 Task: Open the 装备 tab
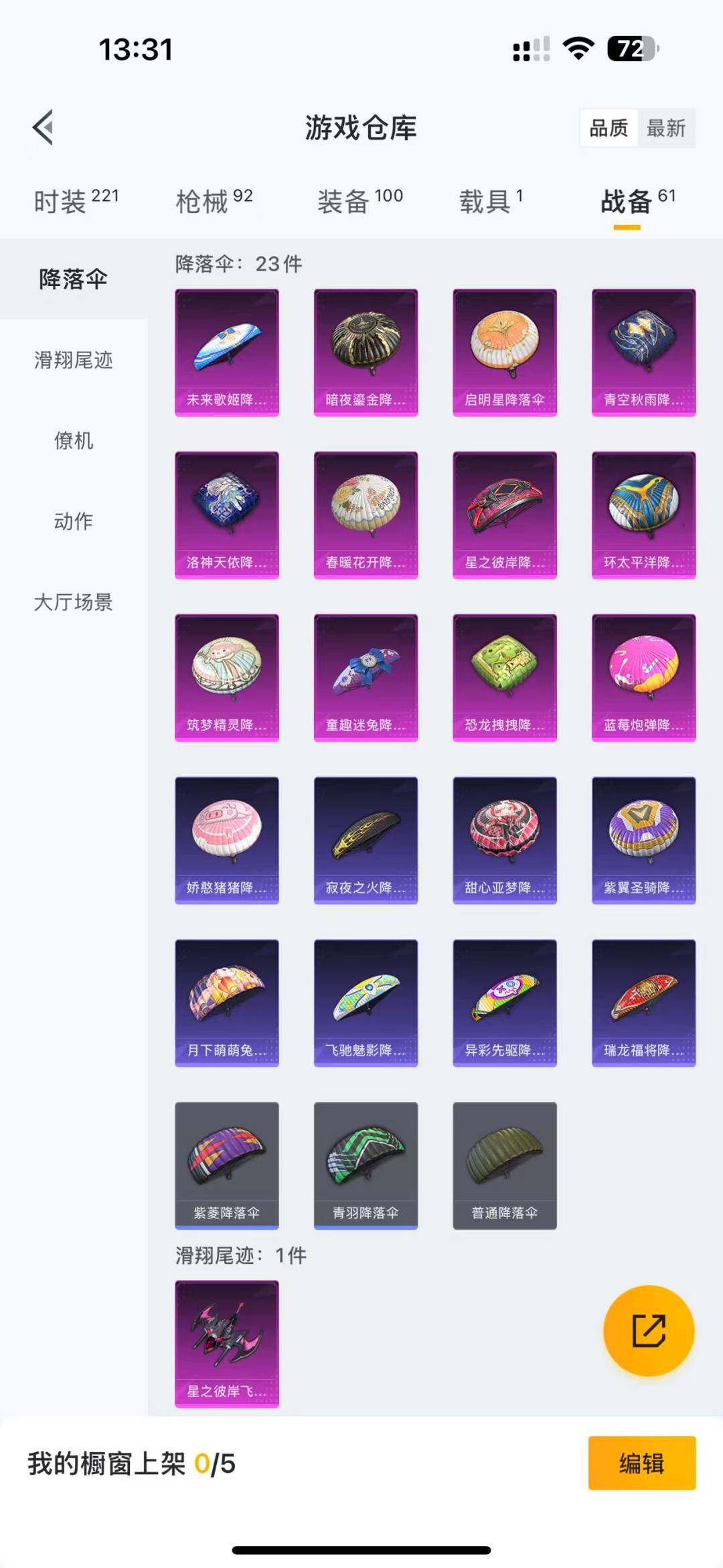pos(360,201)
